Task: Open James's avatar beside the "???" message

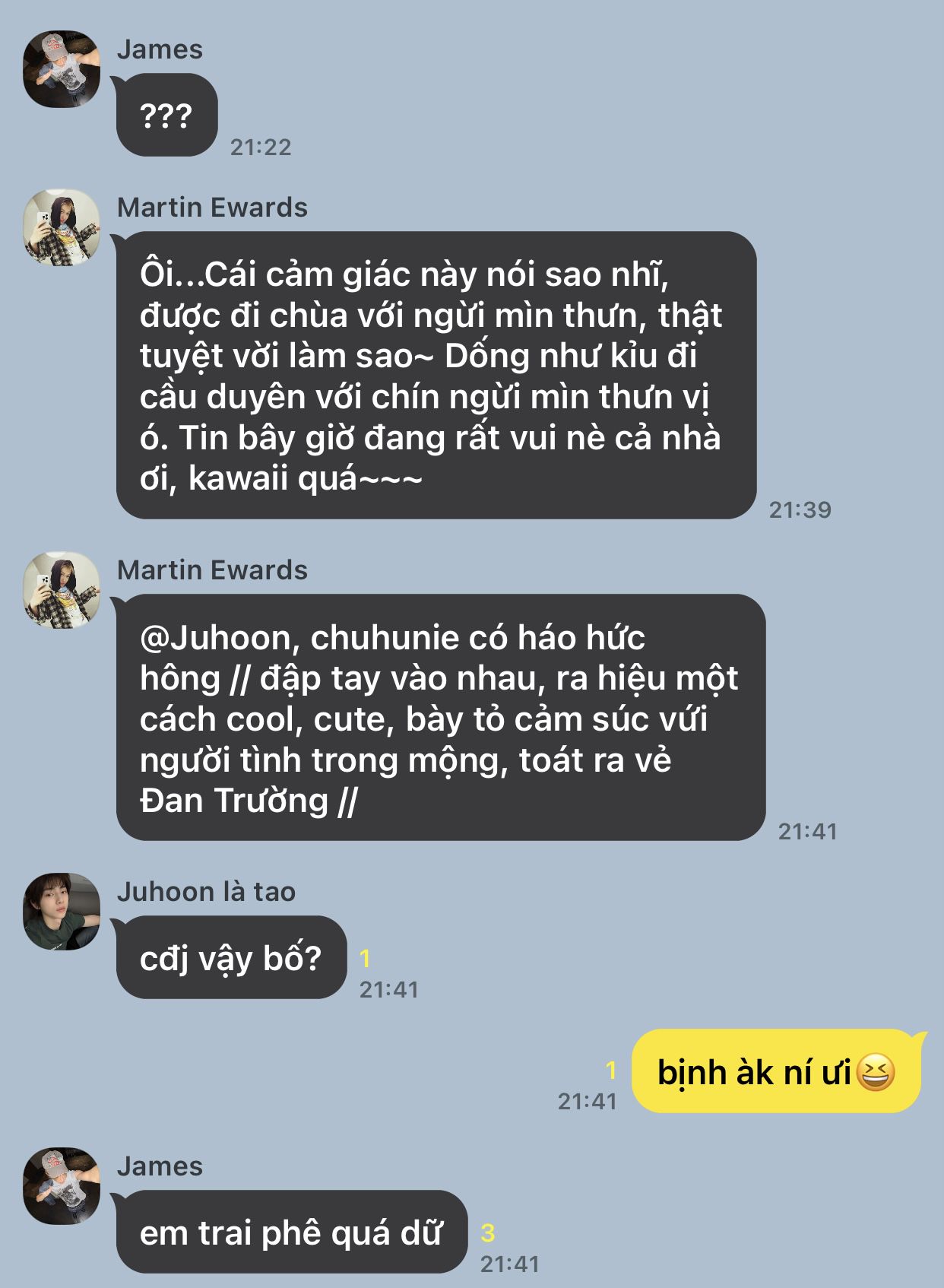Action: (62, 69)
